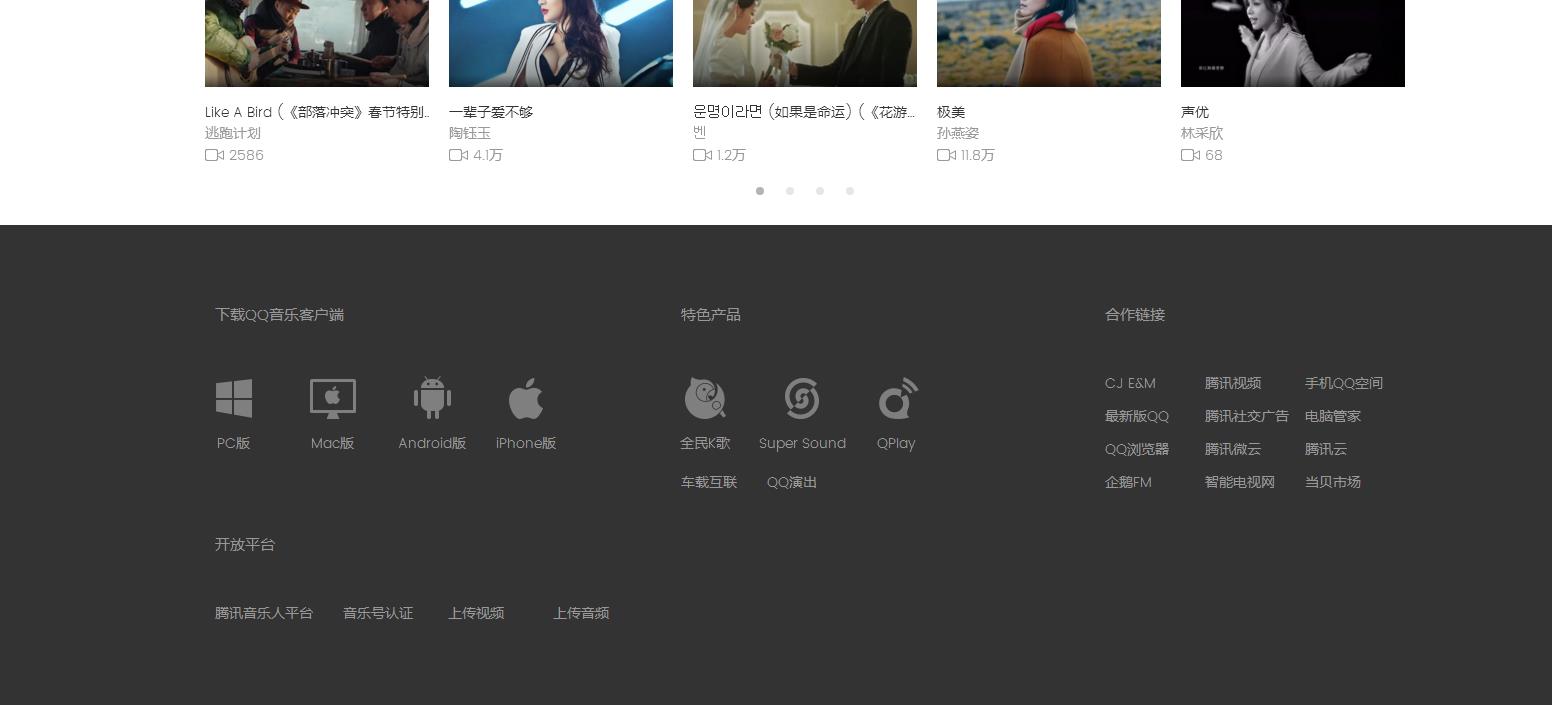Image resolution: width=1552 pixels, height=705 pixels.
Task: Visit the 车载互联 link
Action: (709, 482)
